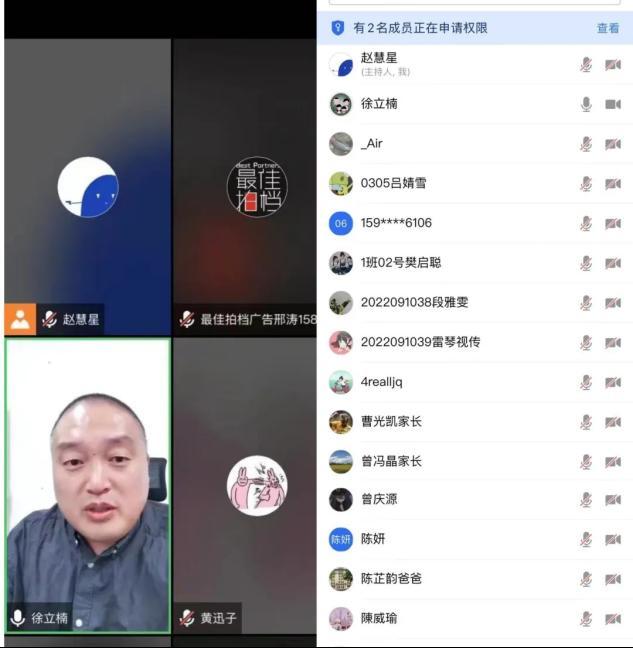Viewport: 633px width, 648px height.
Task: Tap camera icon for 曾冯晶家长
Action: click(x=613, y=461)
